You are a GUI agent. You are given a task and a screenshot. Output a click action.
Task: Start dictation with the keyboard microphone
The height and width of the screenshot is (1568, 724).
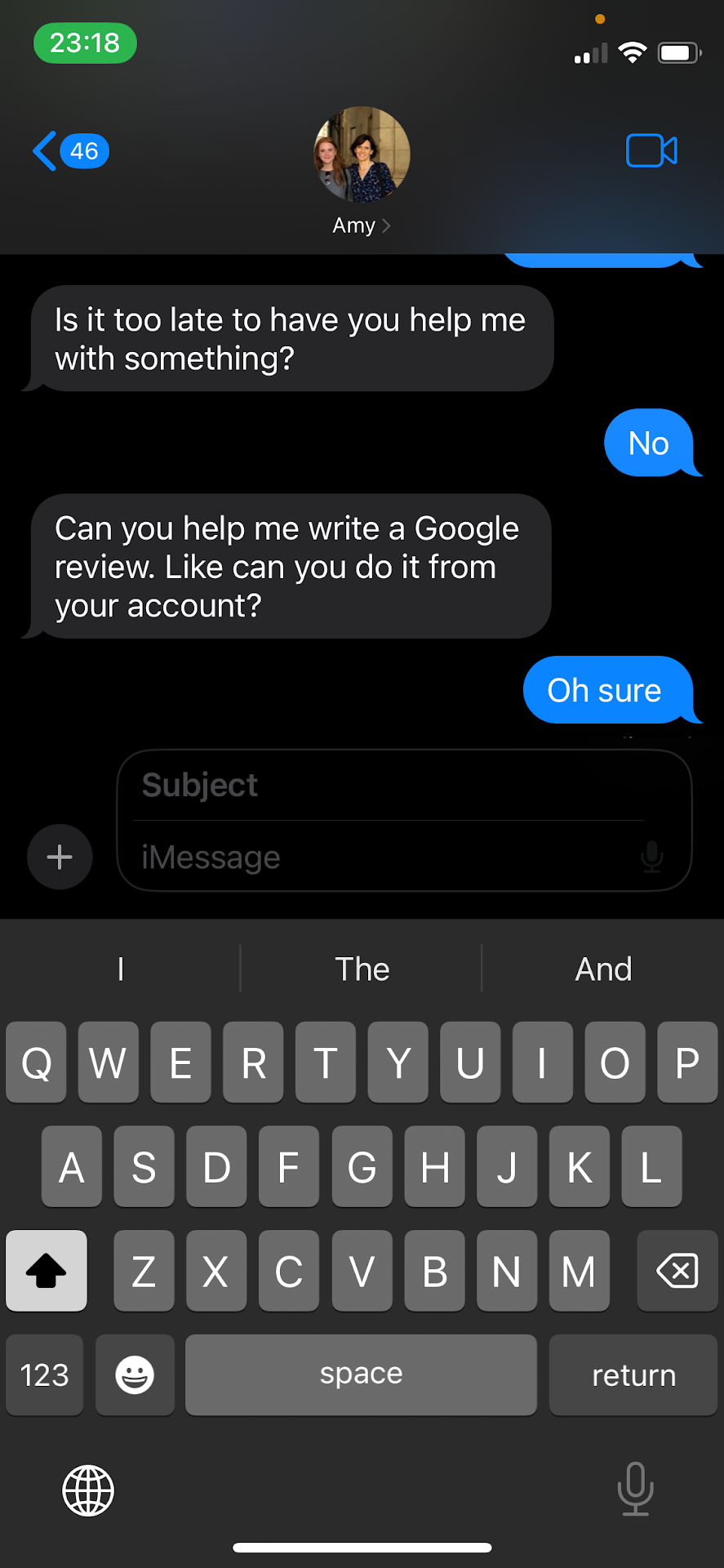[635, 1488]
